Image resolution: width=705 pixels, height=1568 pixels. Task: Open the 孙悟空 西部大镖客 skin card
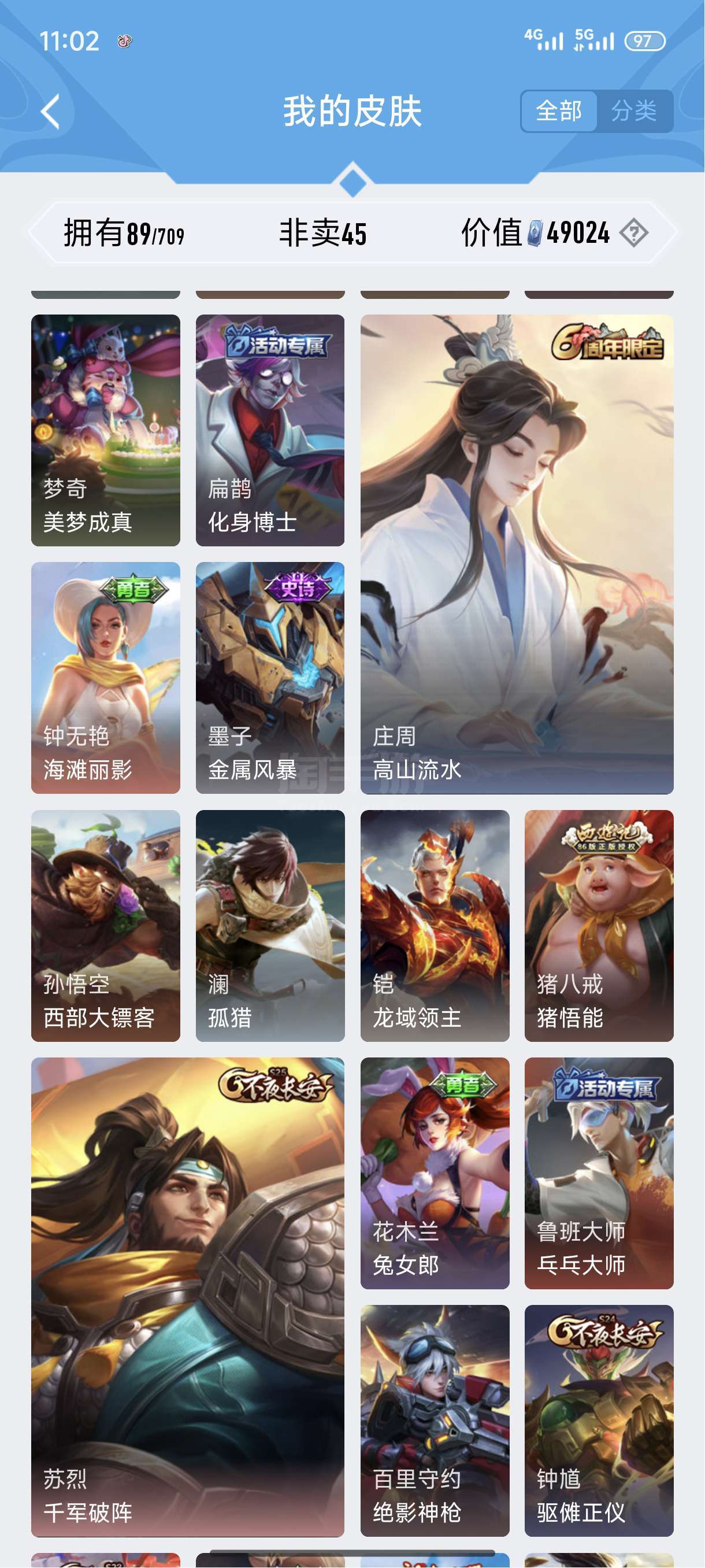(x=106, y=925)
